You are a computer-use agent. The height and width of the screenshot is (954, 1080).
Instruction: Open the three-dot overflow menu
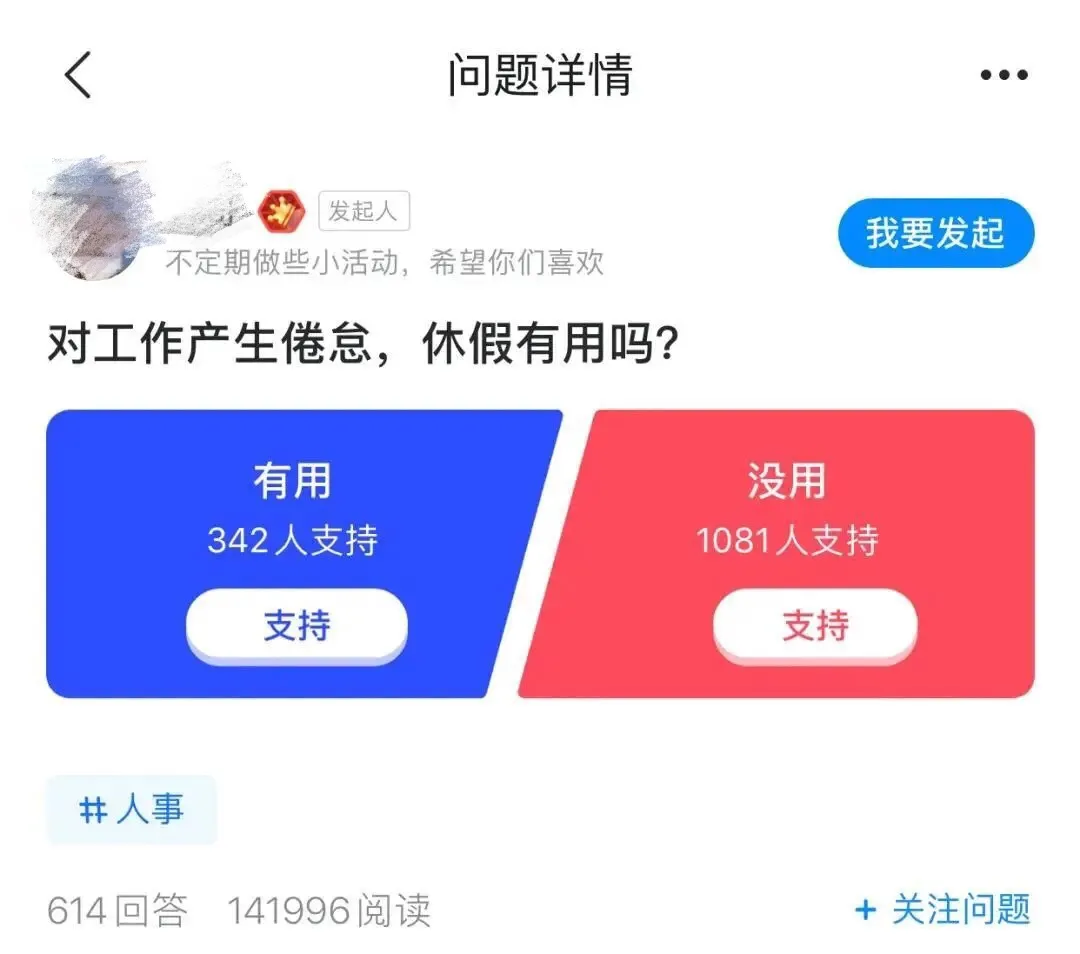pyautogui.click(x=1003, y=76)
